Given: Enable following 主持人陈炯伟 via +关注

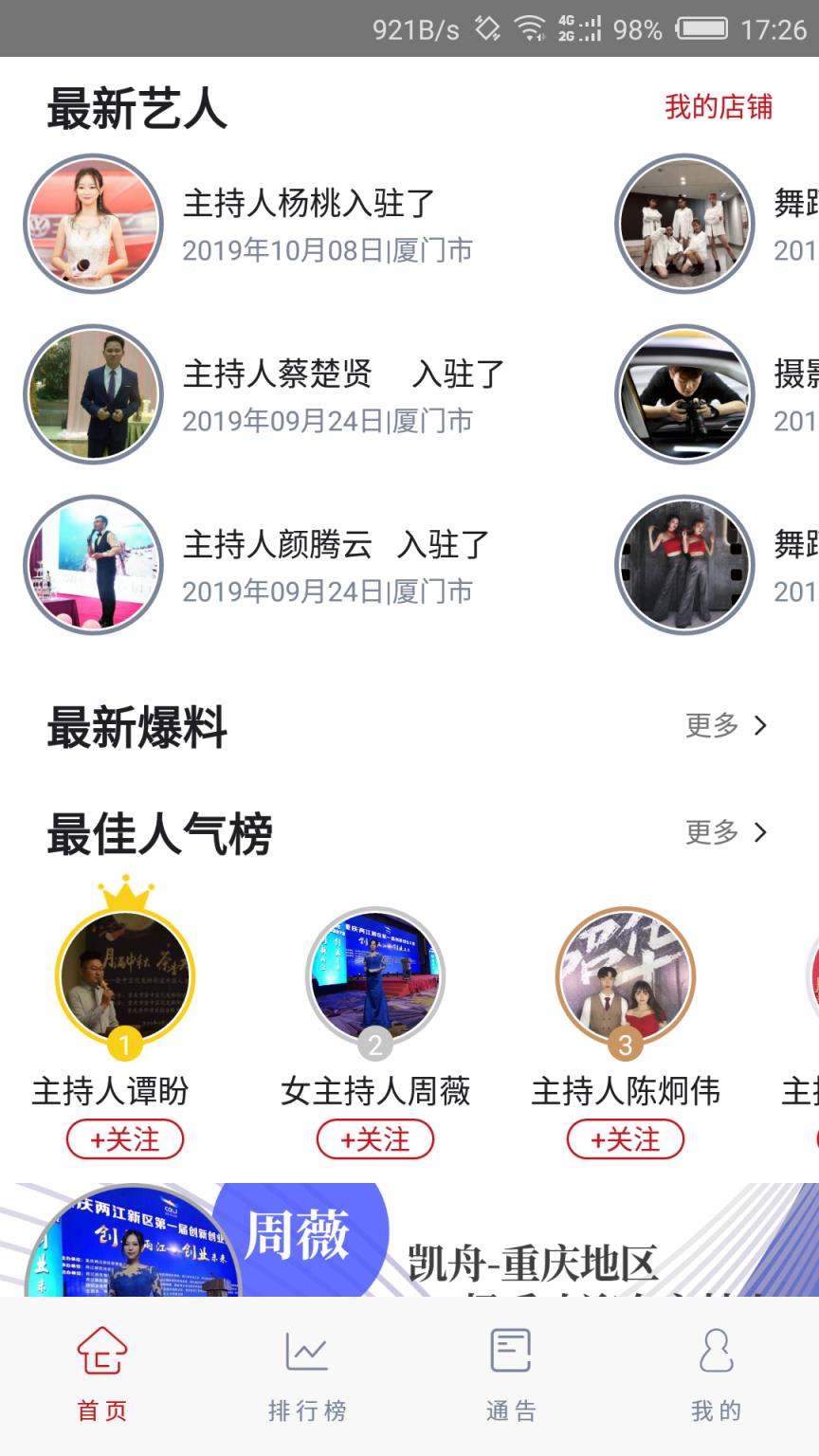Looking at the screenshot, I should tap(624, 1139).
